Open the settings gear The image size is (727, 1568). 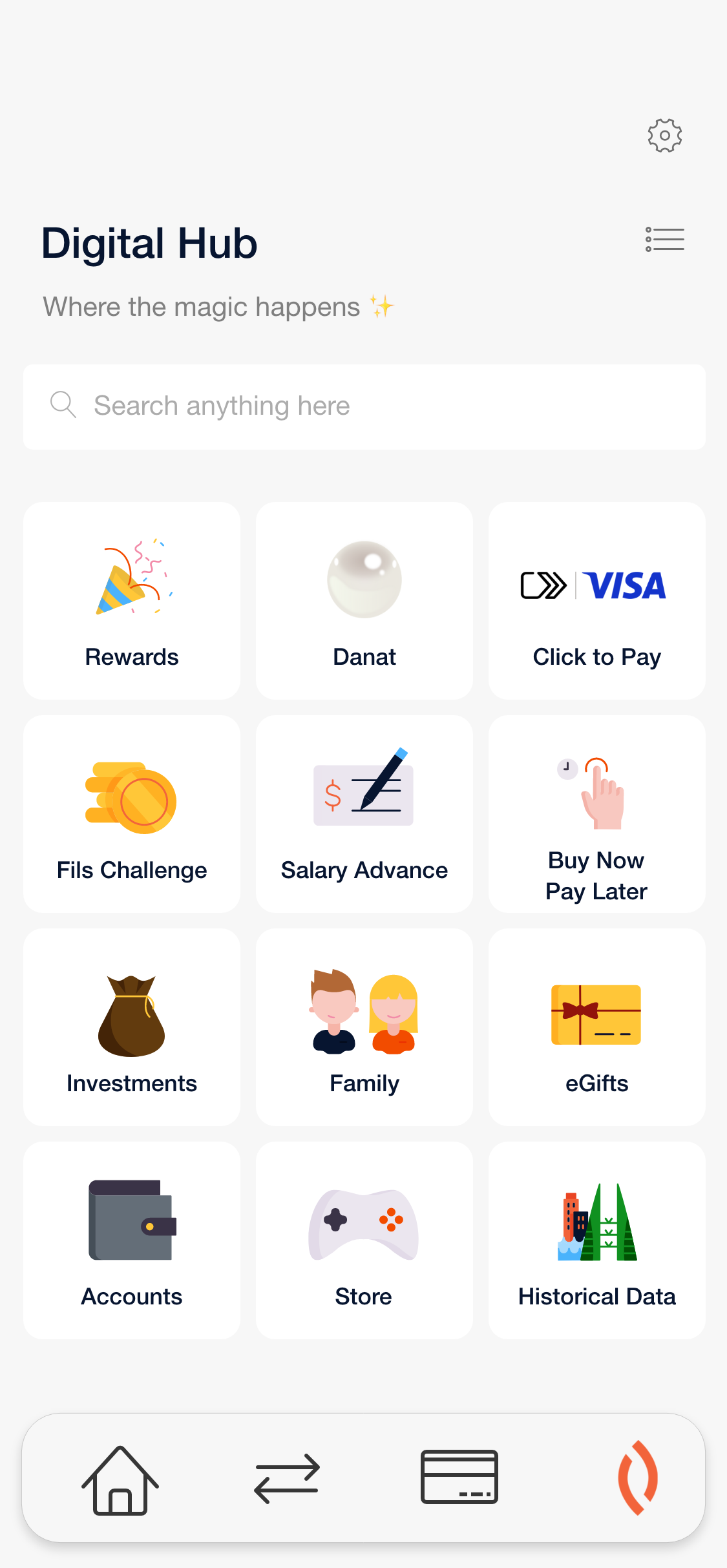(664, 135)
